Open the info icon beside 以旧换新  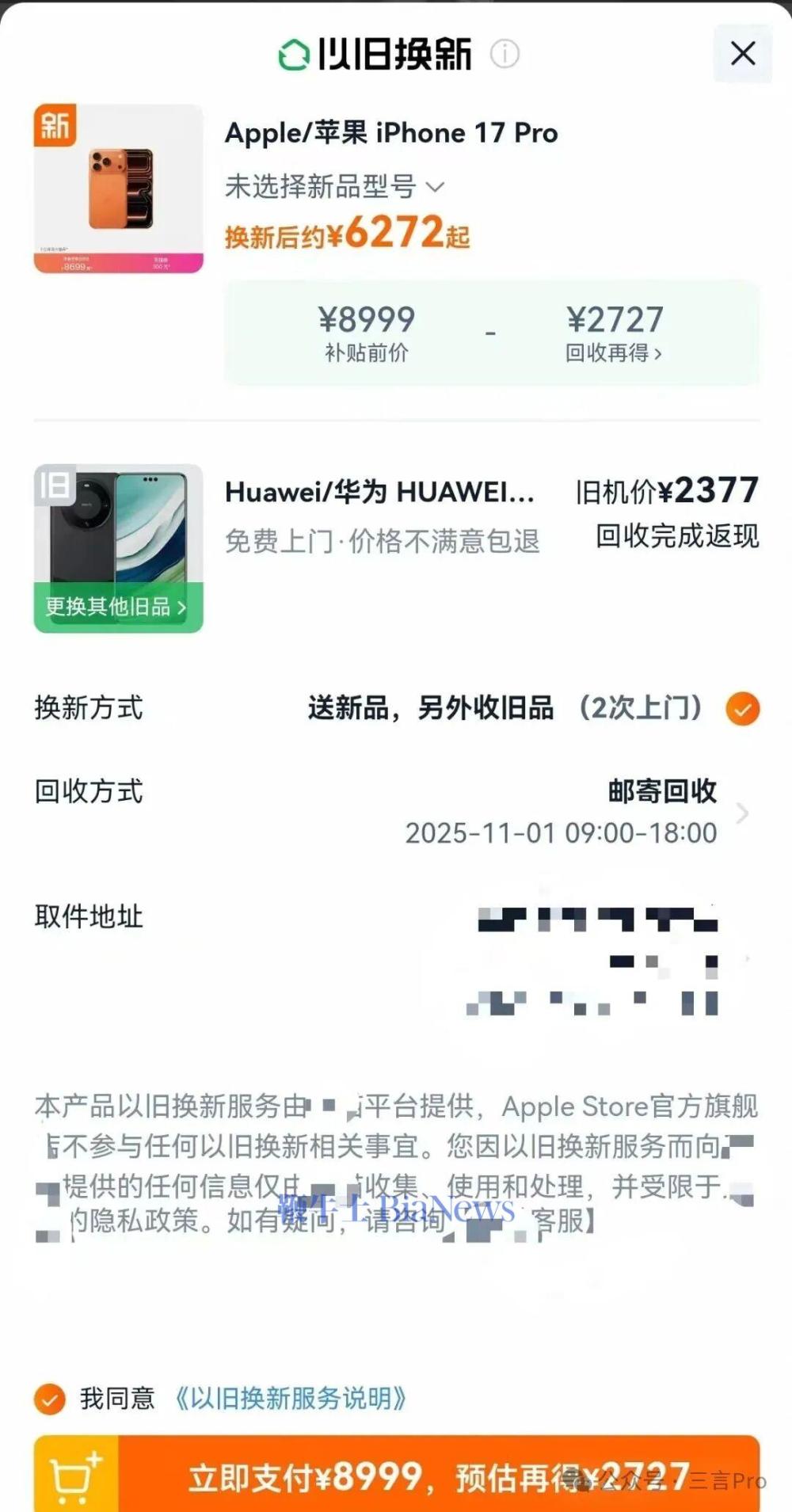(x=505, y=54)
